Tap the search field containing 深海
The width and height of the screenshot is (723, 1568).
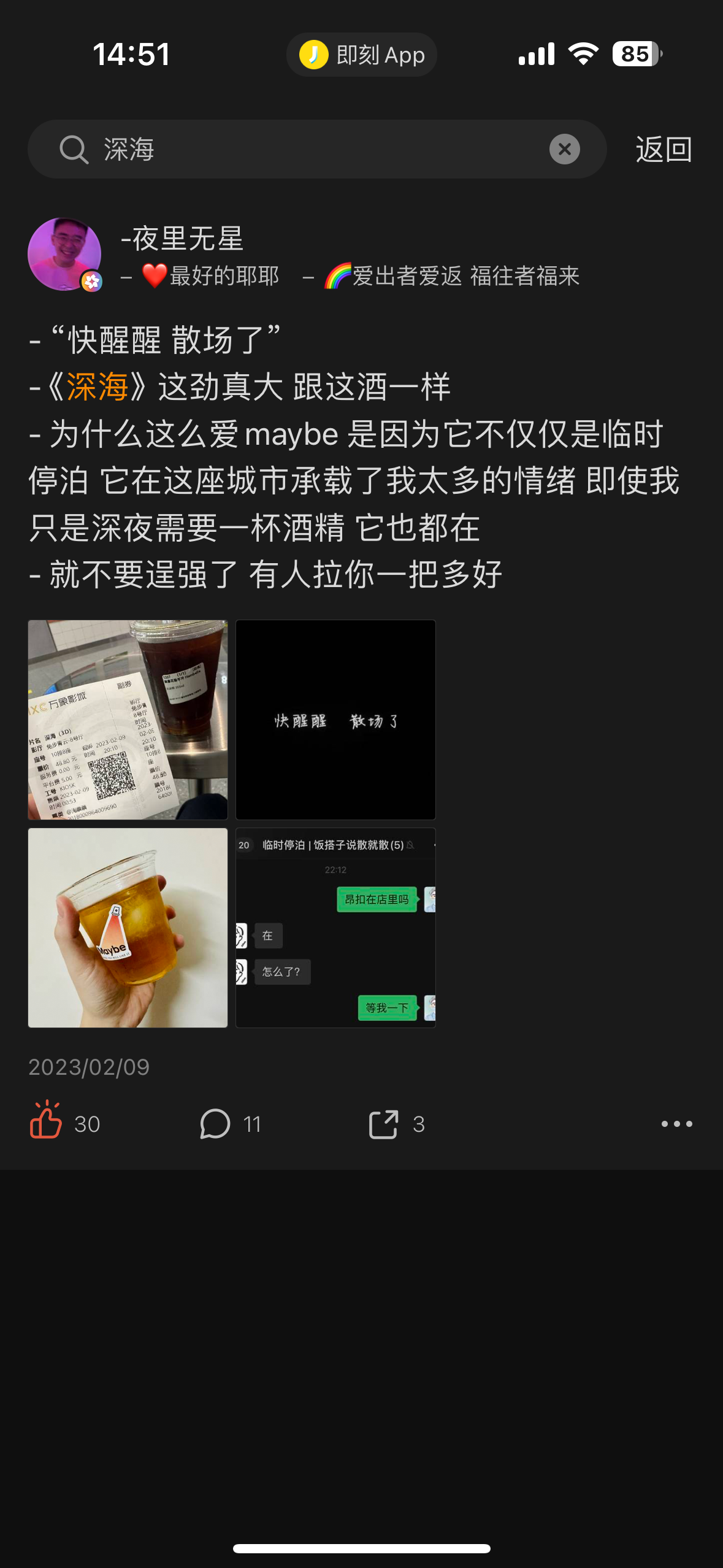(317, 149)
